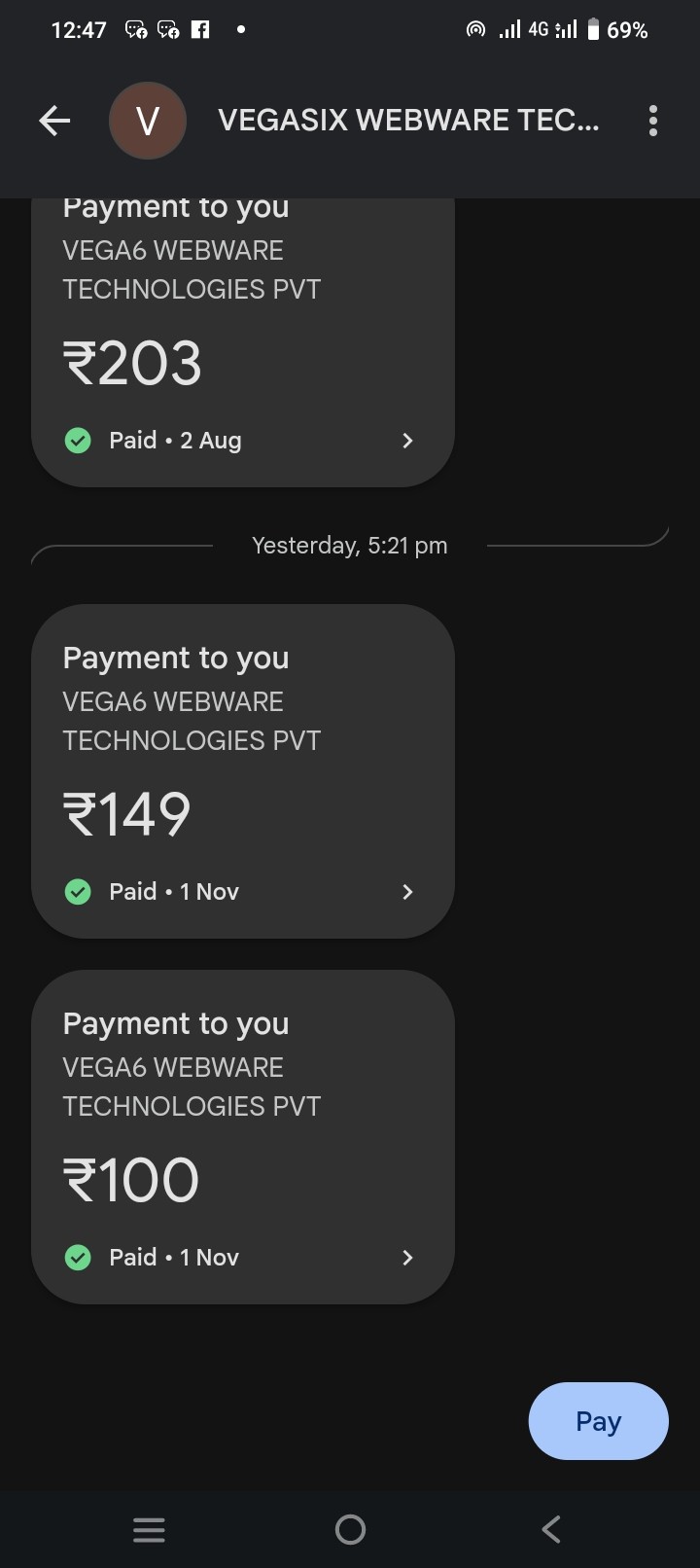The width and height of the screenshot is (700, 1568).
Task: View the ₹149 payment paid 1 Nov
Action: [243, 770]
